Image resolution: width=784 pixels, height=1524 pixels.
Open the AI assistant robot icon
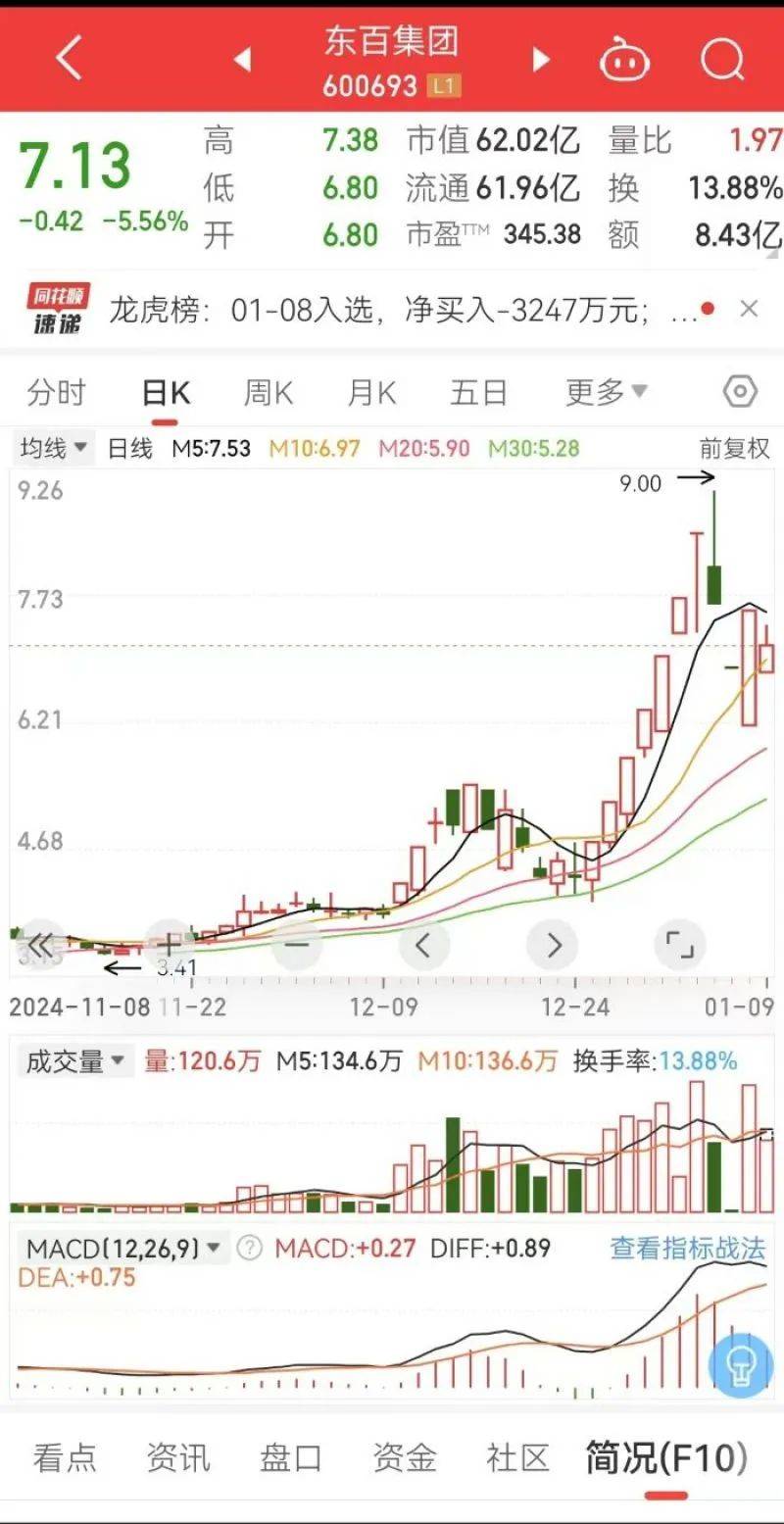(624, 58)
